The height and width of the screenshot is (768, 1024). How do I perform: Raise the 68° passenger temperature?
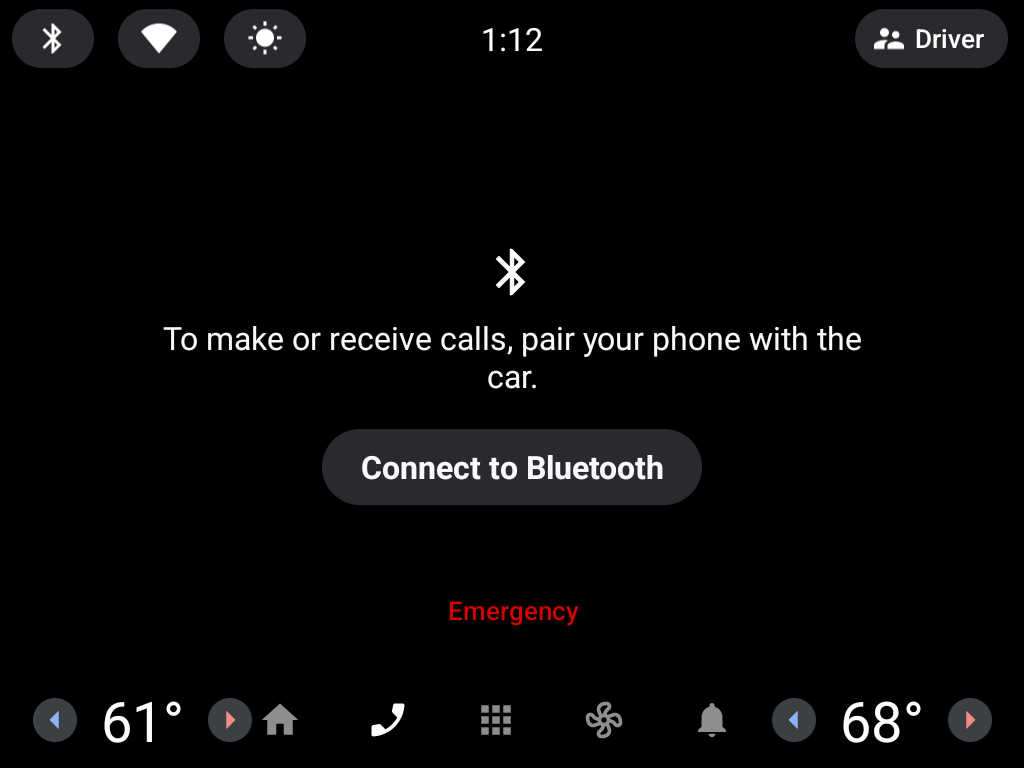969,720
